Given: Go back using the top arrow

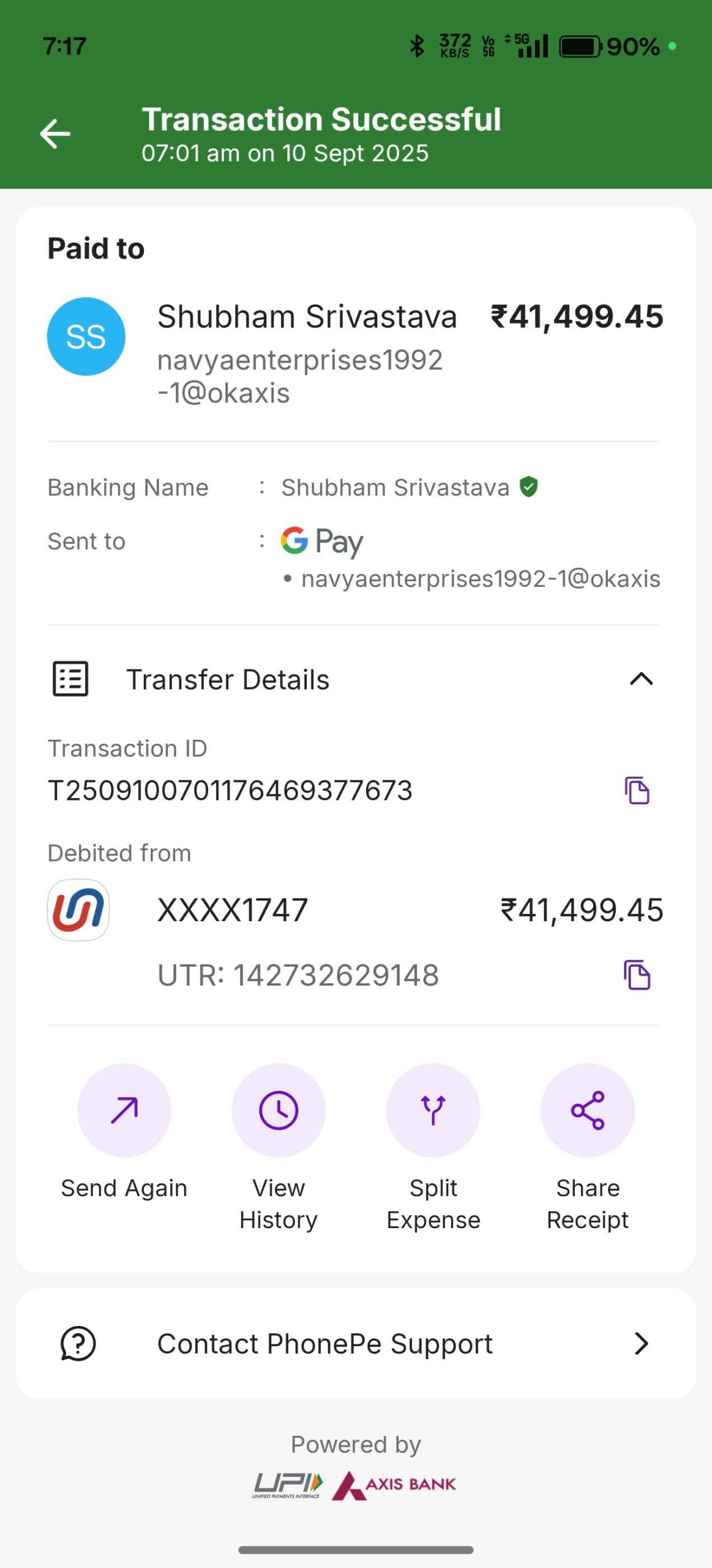Looking at the screenshot, I should [55, 134].
